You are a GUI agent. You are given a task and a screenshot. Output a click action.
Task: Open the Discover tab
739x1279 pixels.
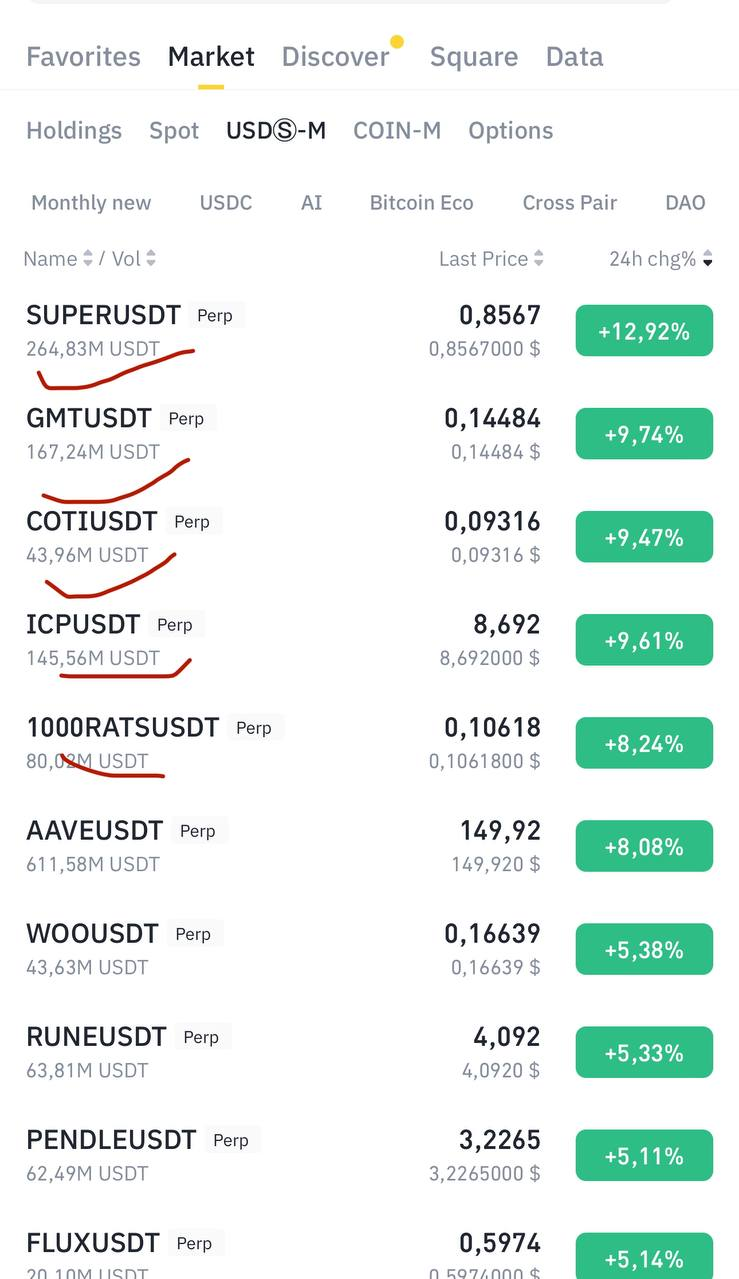pyautogui.click(x=335, y=57)
